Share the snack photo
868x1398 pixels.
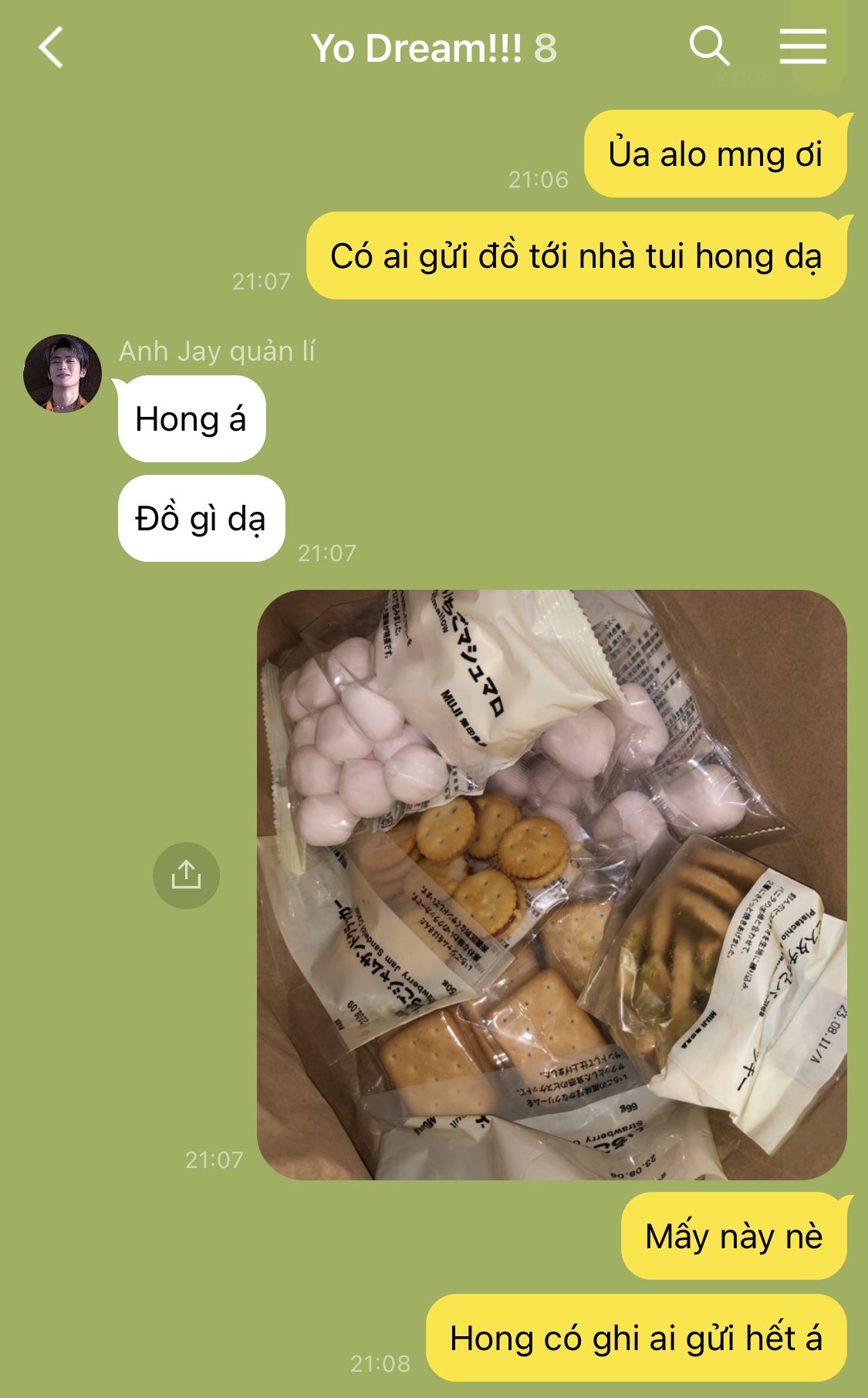186,875
